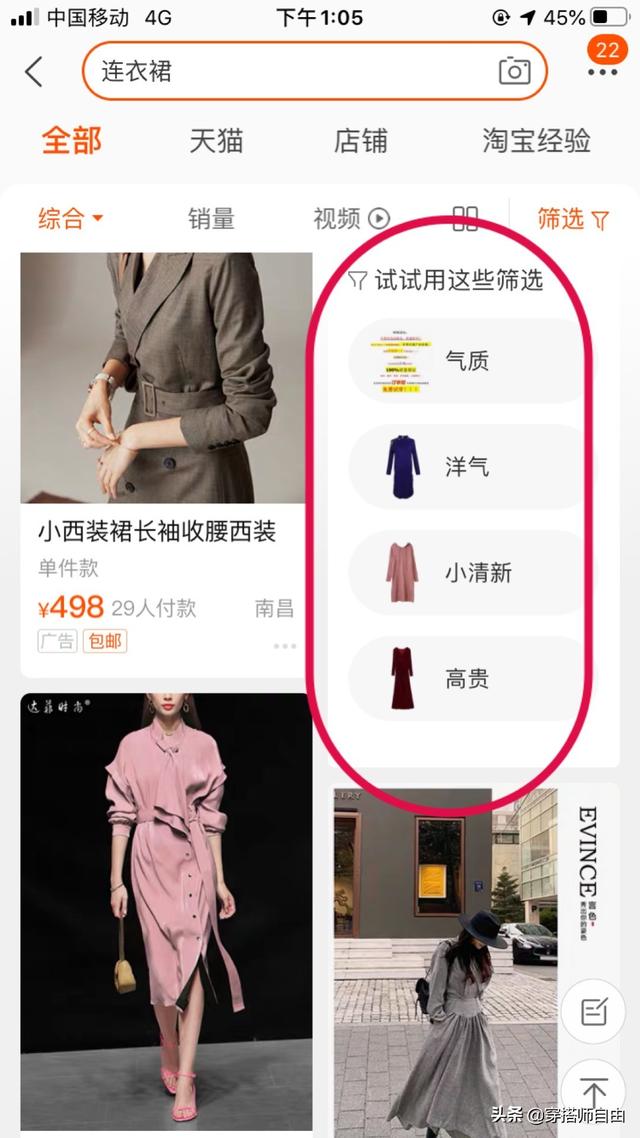
Task: Switch to the 淘宝经验 tab
Action: tap(536, 141)
